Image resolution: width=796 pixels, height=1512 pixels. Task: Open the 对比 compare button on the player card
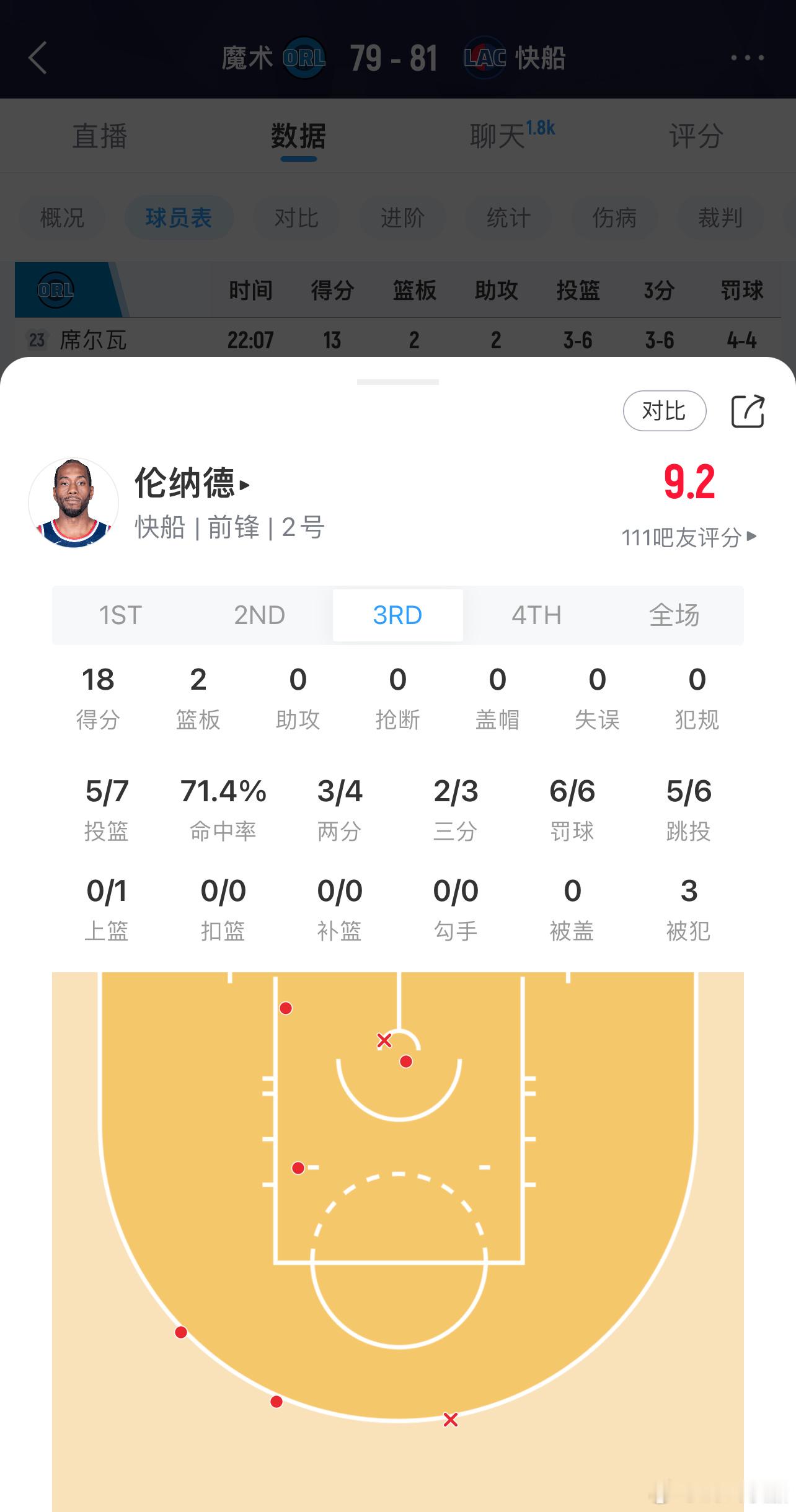click(x=664, y=410)
